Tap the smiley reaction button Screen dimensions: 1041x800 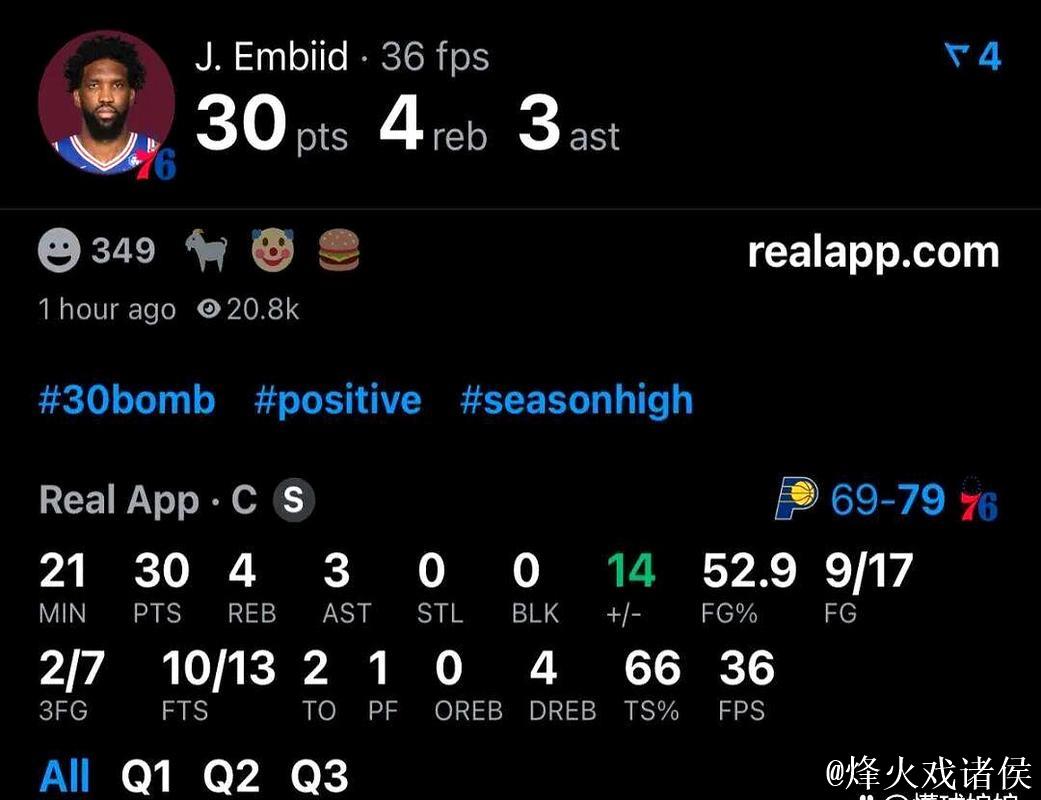tap(59, 250)
